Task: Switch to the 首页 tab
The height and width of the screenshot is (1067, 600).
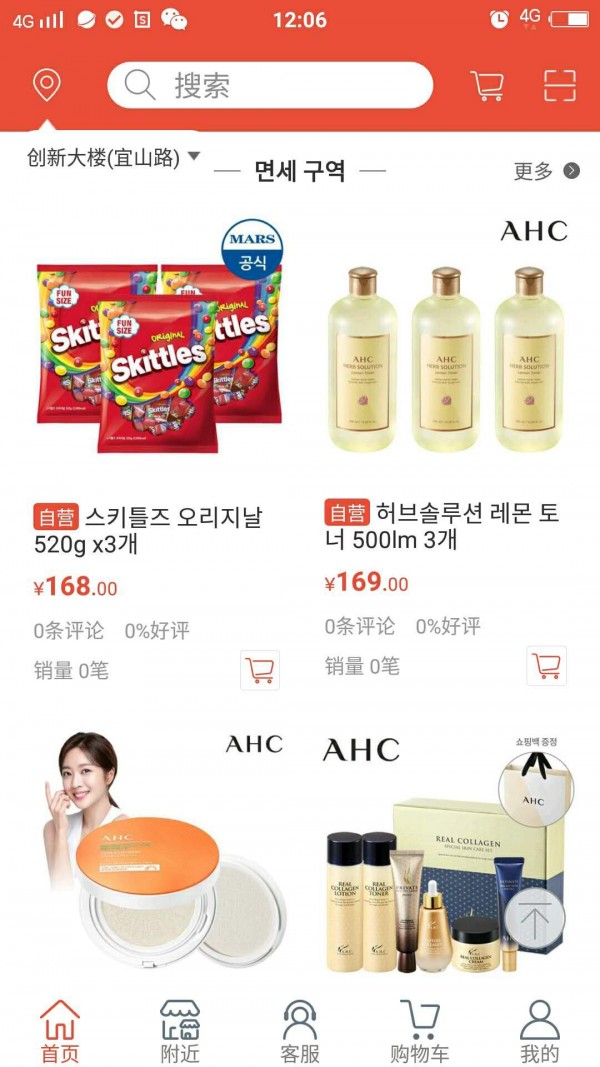Action: click(x=60, y=1030)
